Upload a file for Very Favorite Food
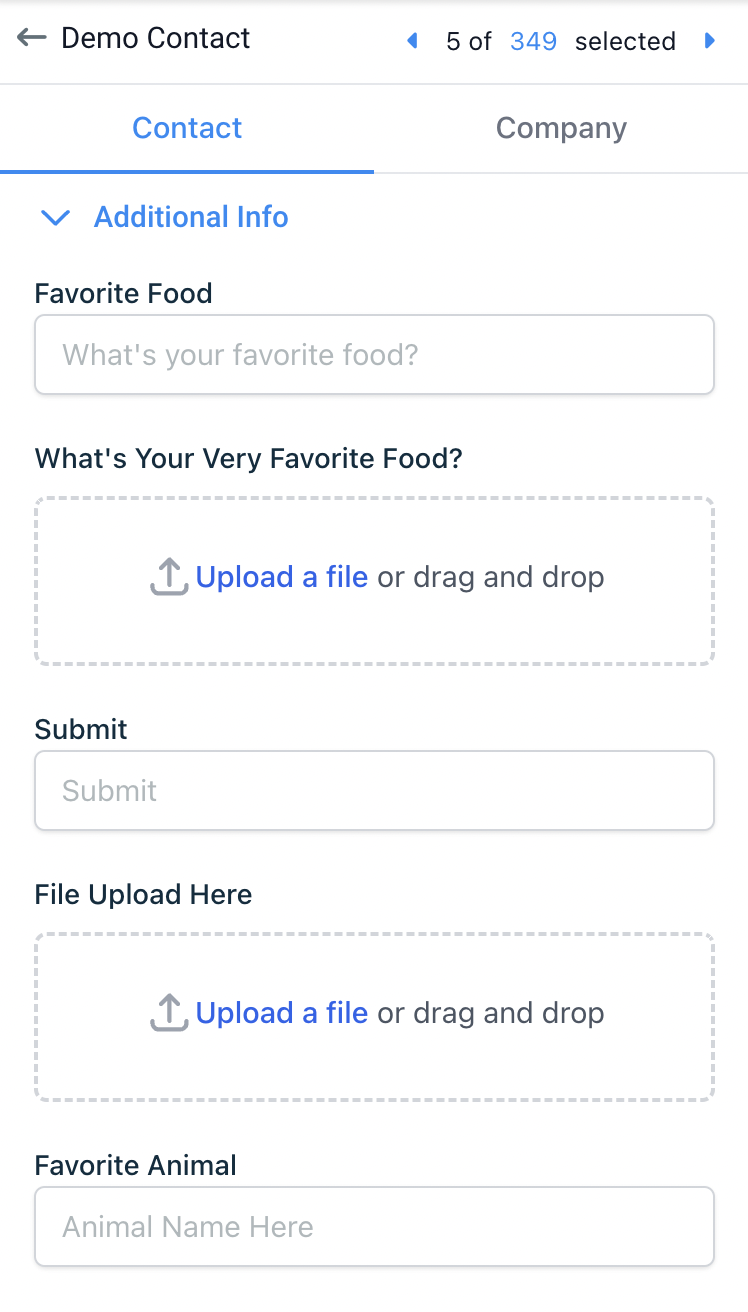The width and height of the screenshot is (748, 1312). click(281, 577)
